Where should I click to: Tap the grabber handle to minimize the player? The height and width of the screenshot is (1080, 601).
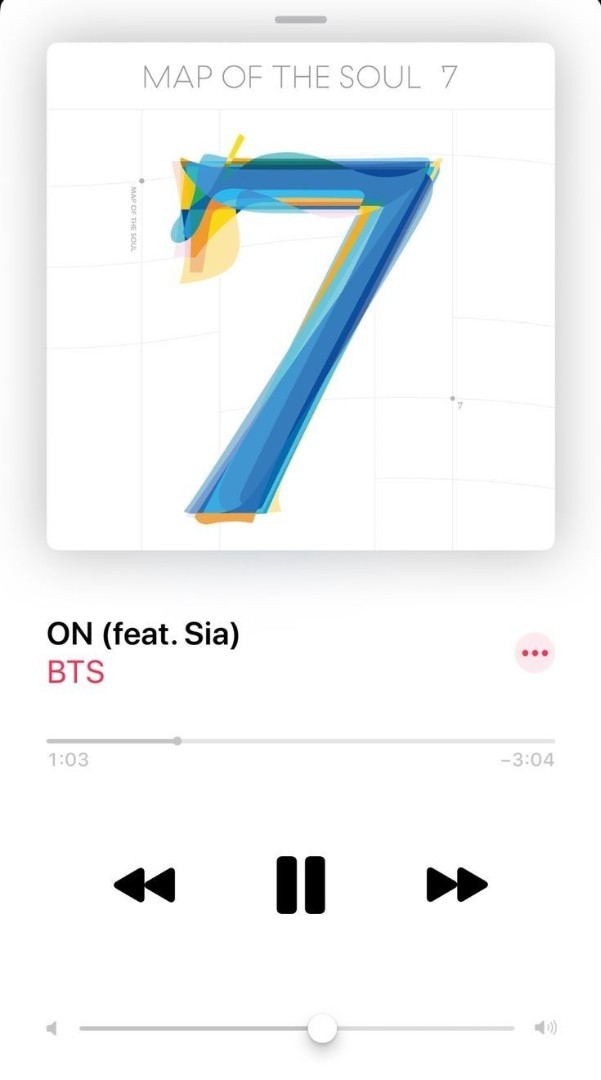pyautogui.click(x=300, y=19)
